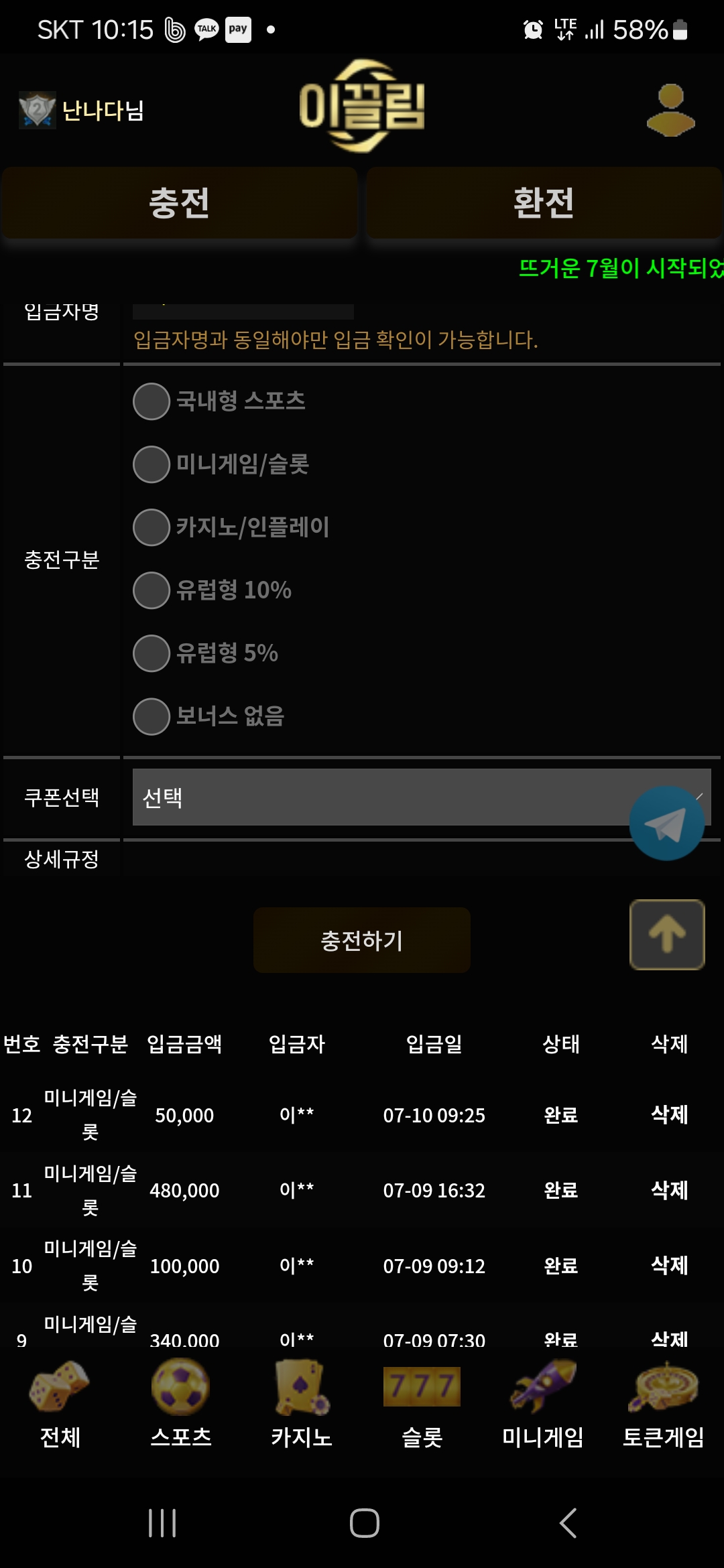Viewport: 724px width, 1568px height.
Task: Choose 카지노/인플레이 radio option
Action: [152, 527]
